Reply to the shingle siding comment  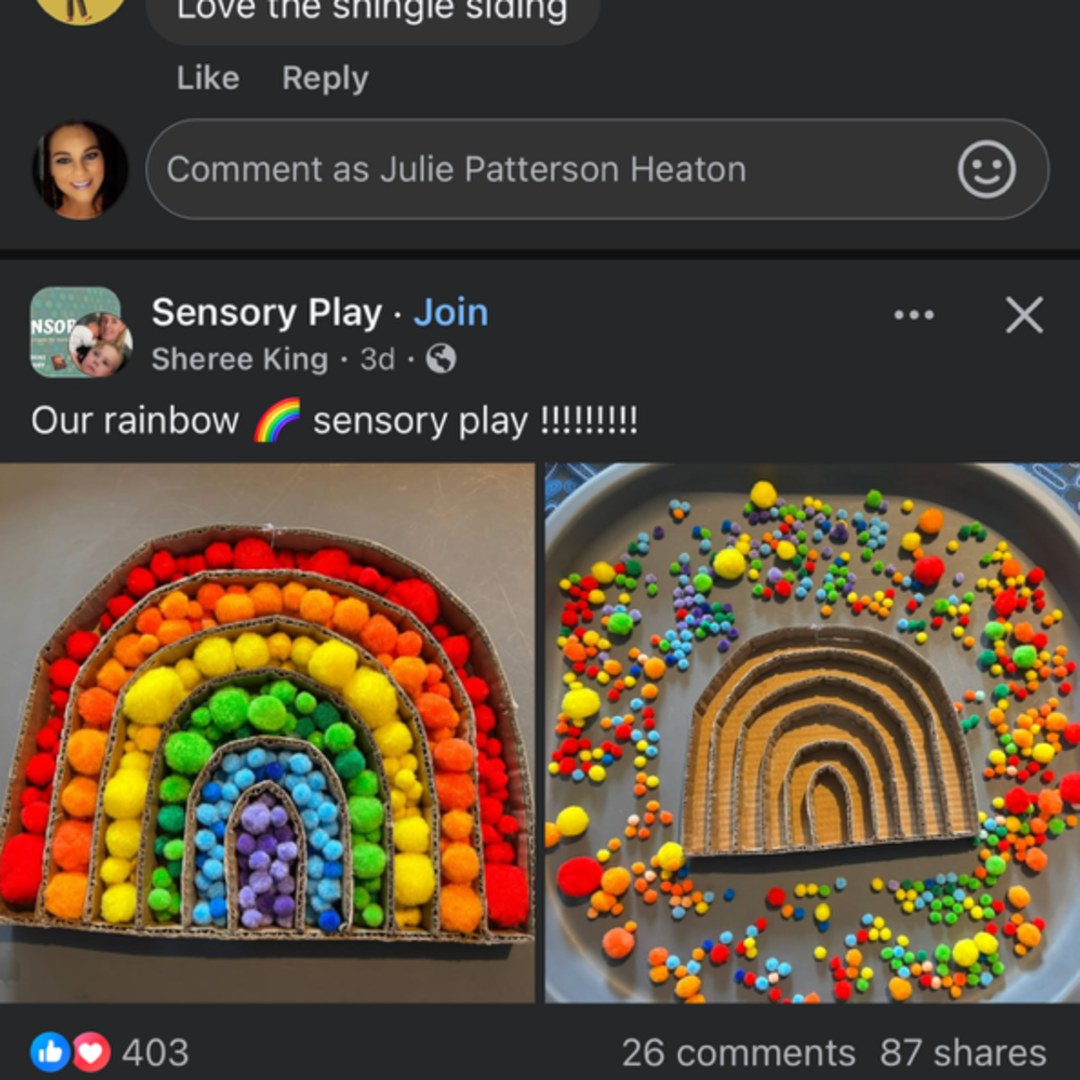point(325,78)
